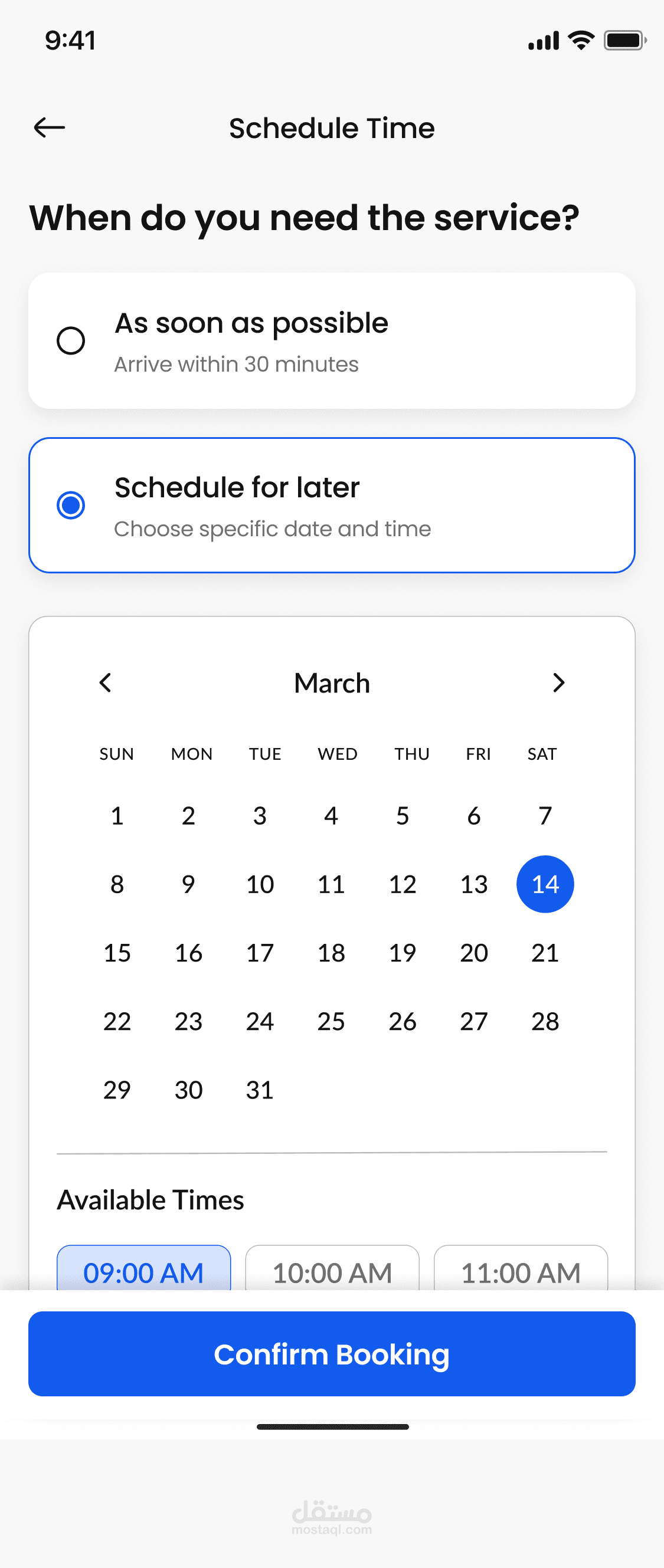This screenshot has height=1568, width=664.
Task: Choose March 9 as the date
Action: (188, 884)
